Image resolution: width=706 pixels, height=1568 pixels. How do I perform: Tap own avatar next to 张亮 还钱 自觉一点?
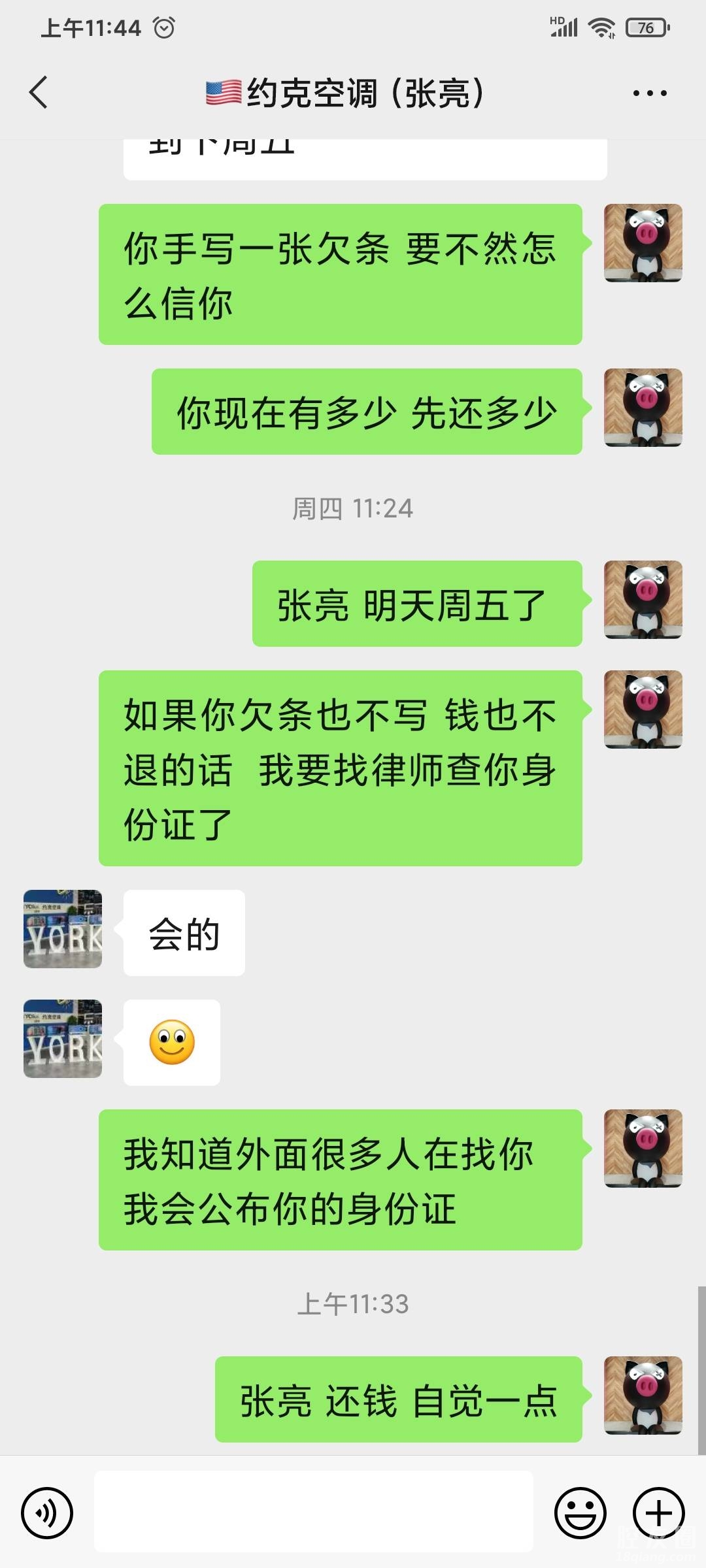click(x=643, y=1396)
